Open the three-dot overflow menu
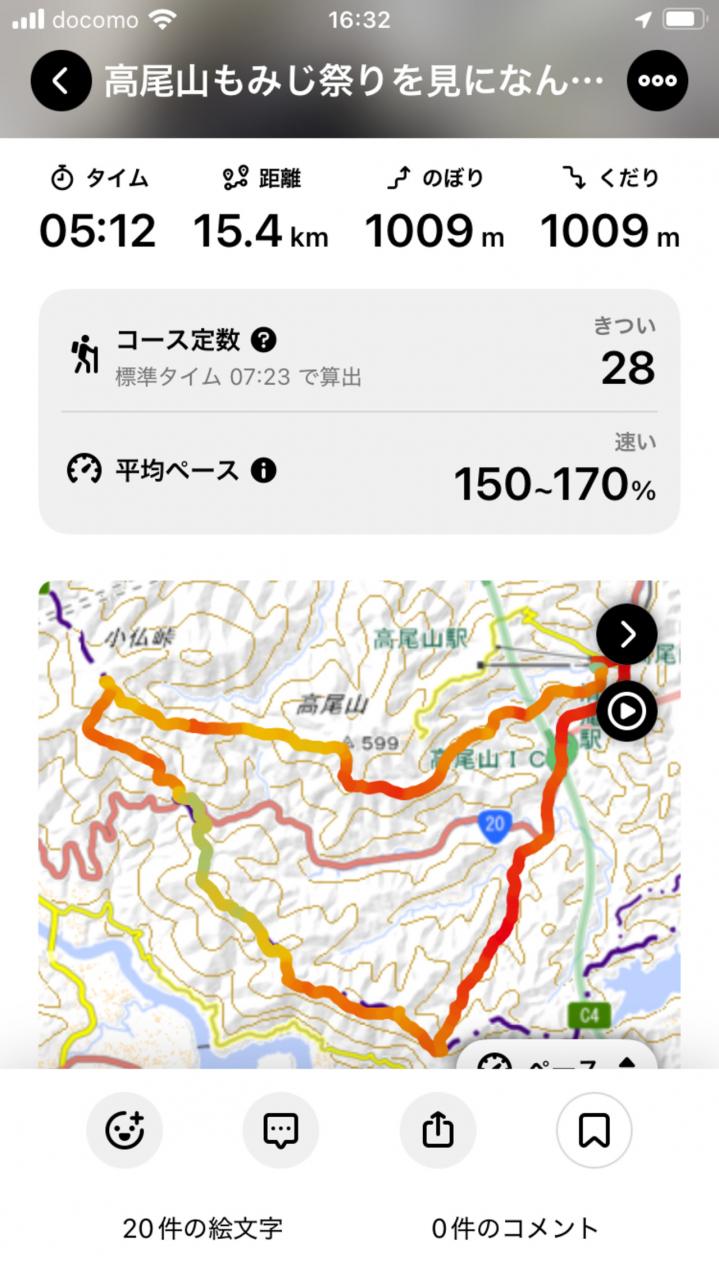 [x=657, y=80]
